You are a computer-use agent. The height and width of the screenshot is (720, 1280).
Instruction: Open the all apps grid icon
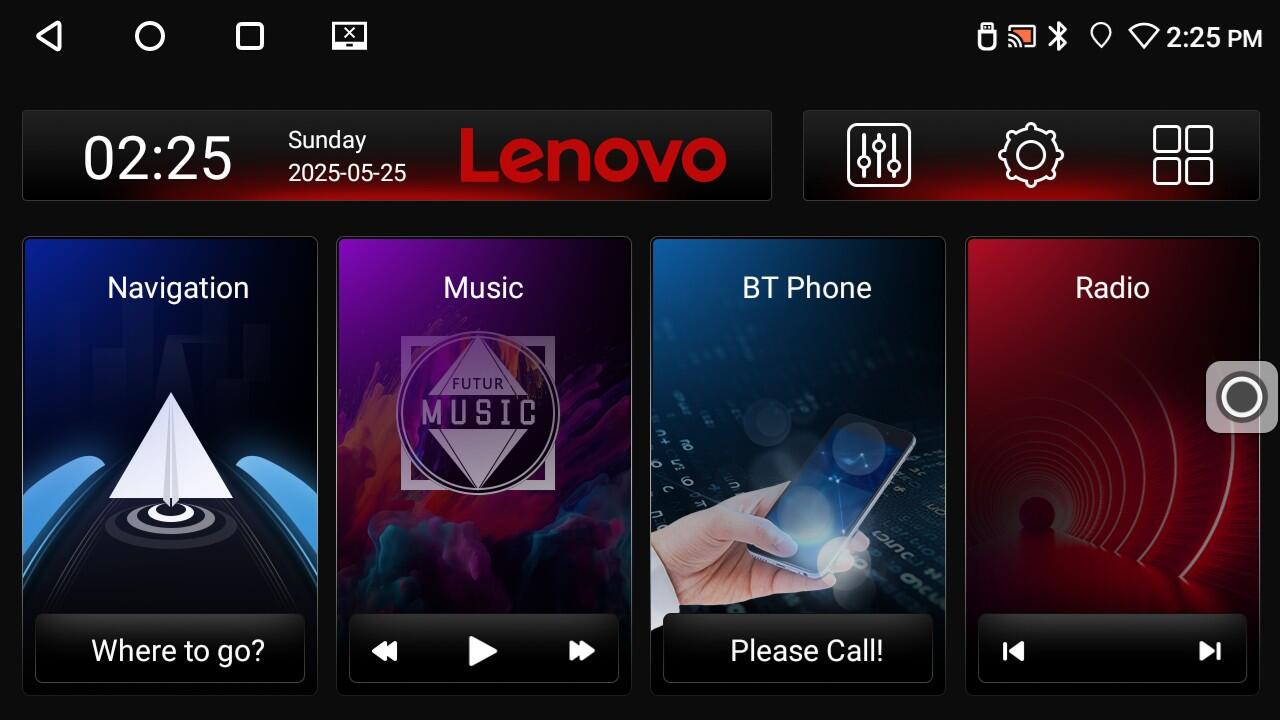click(x=1182, y=155)
